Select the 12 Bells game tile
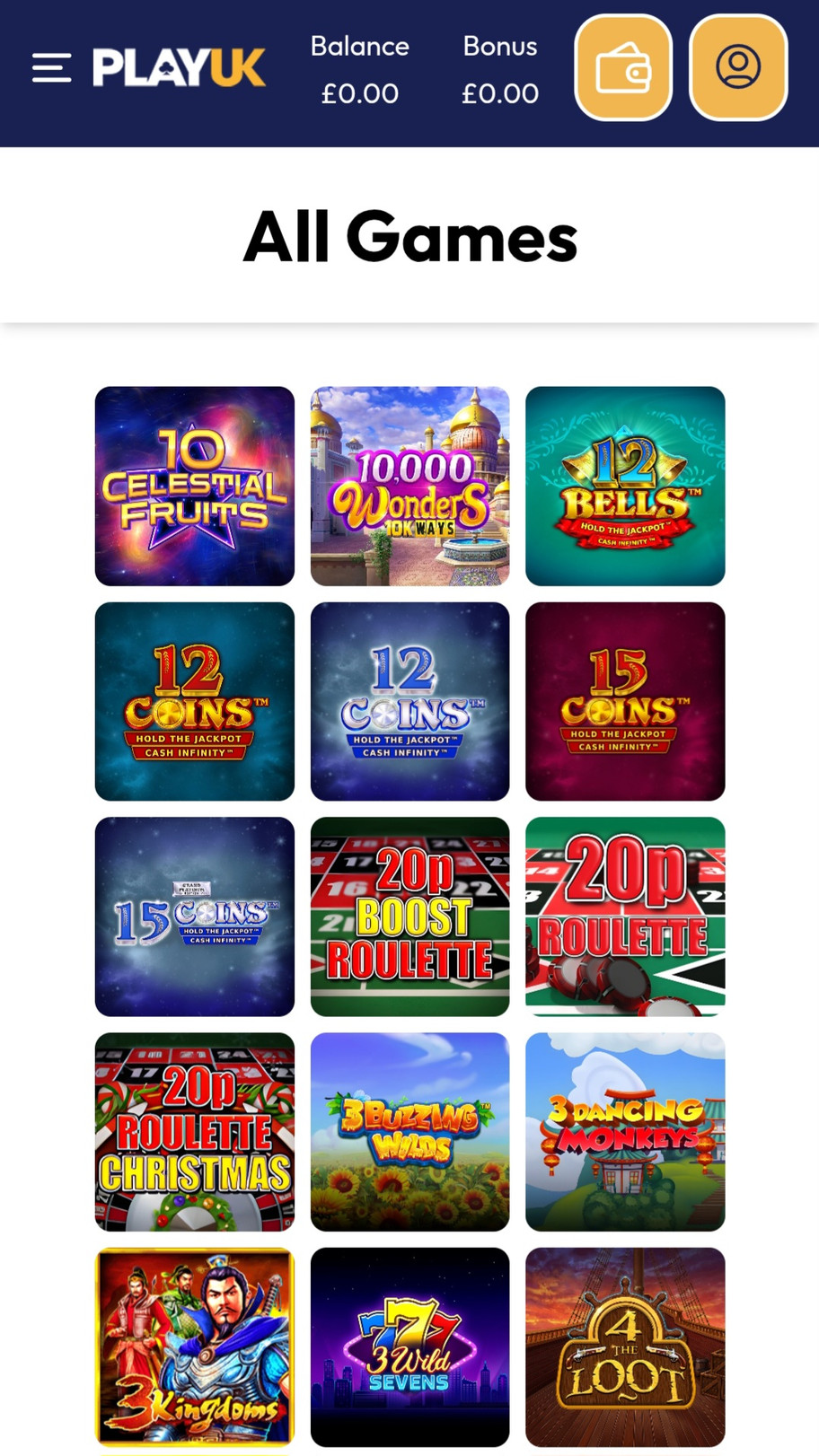The height and width of the screenshot is (1456, 819). point(625,486)
